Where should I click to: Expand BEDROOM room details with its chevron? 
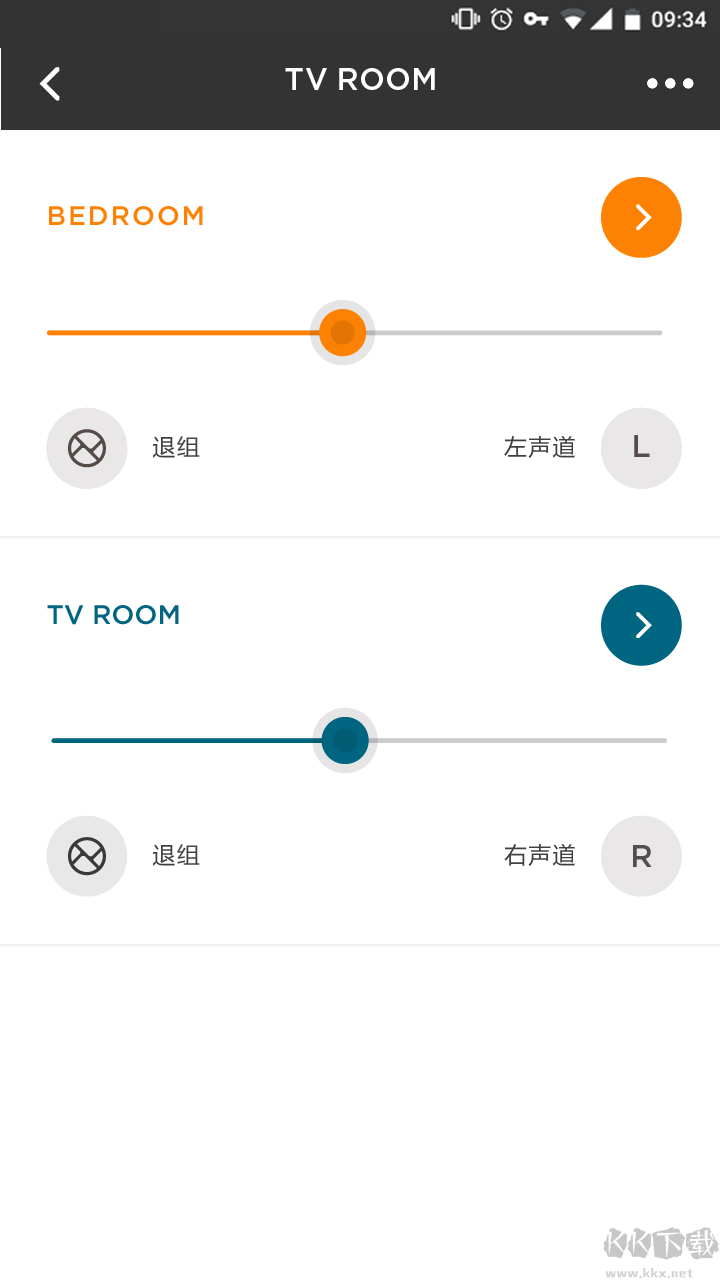(x=641, y=217)
